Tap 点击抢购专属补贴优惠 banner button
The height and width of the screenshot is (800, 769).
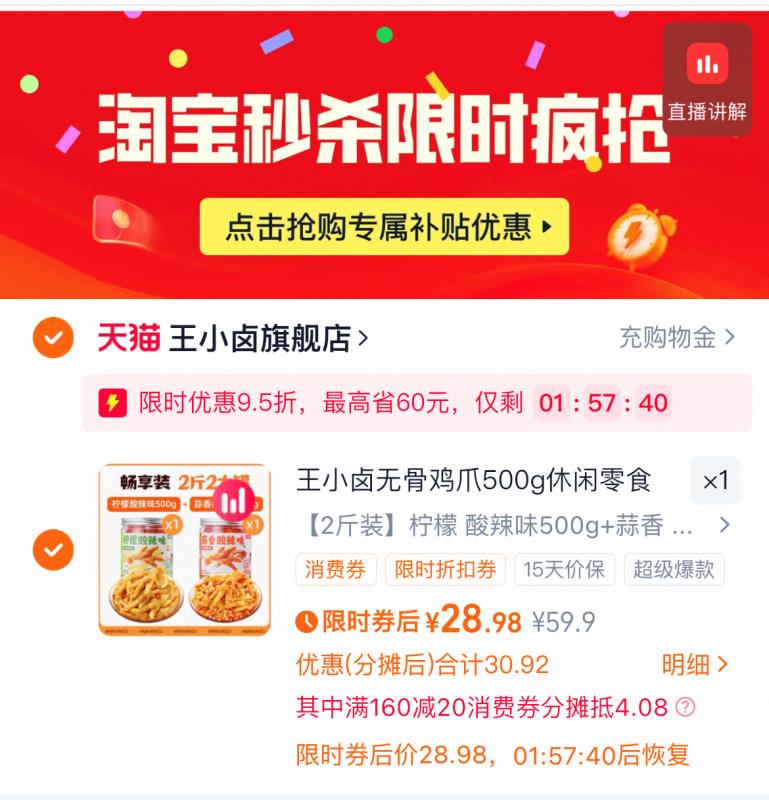[384, 228]
